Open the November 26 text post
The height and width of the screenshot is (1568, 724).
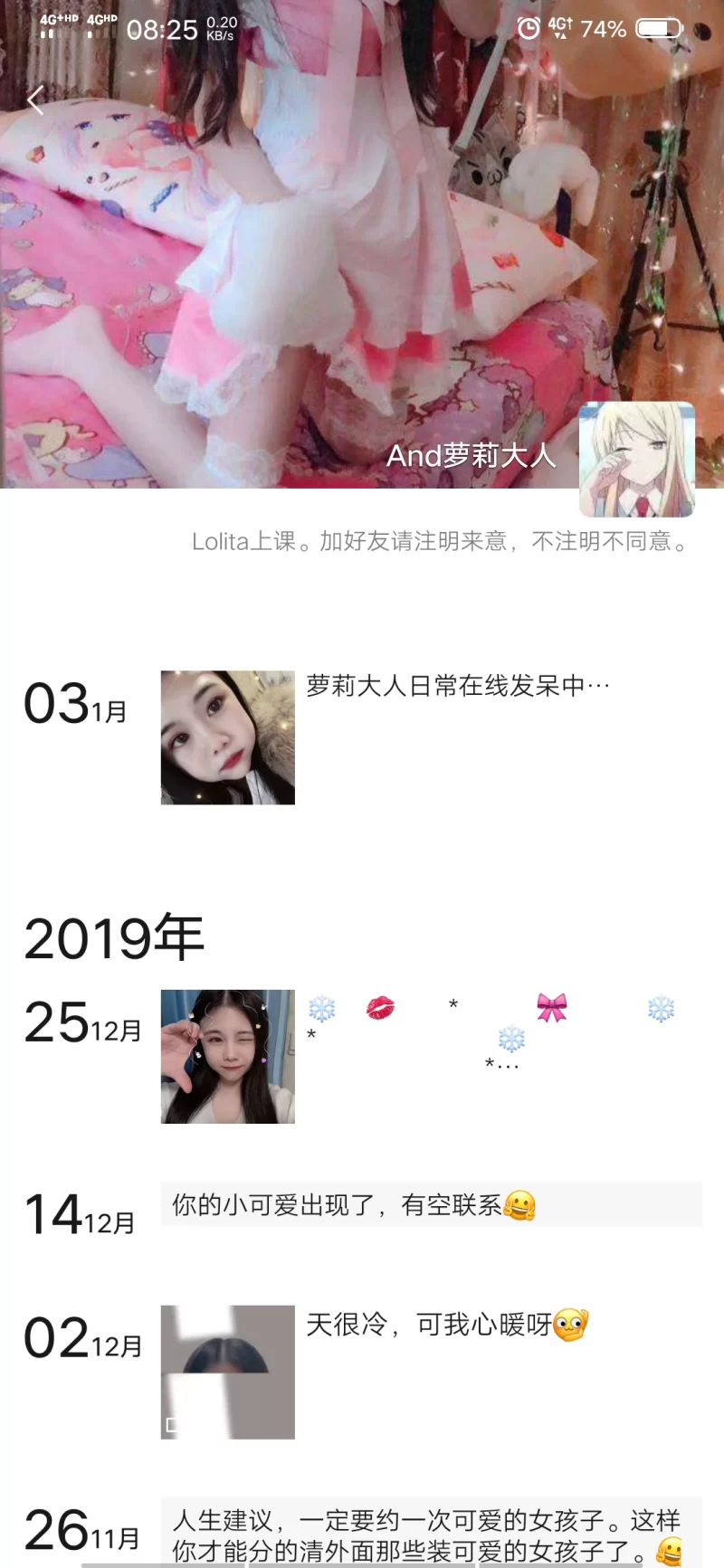pos(431,1535)
